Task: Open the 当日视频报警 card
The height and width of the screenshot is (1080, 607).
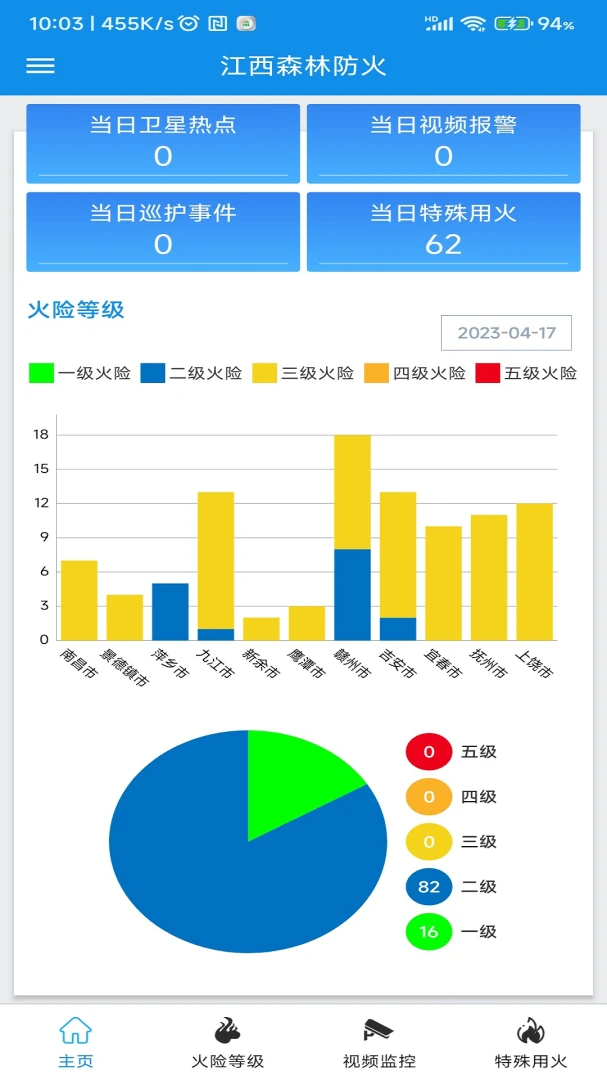Action: tap(444, 143)
